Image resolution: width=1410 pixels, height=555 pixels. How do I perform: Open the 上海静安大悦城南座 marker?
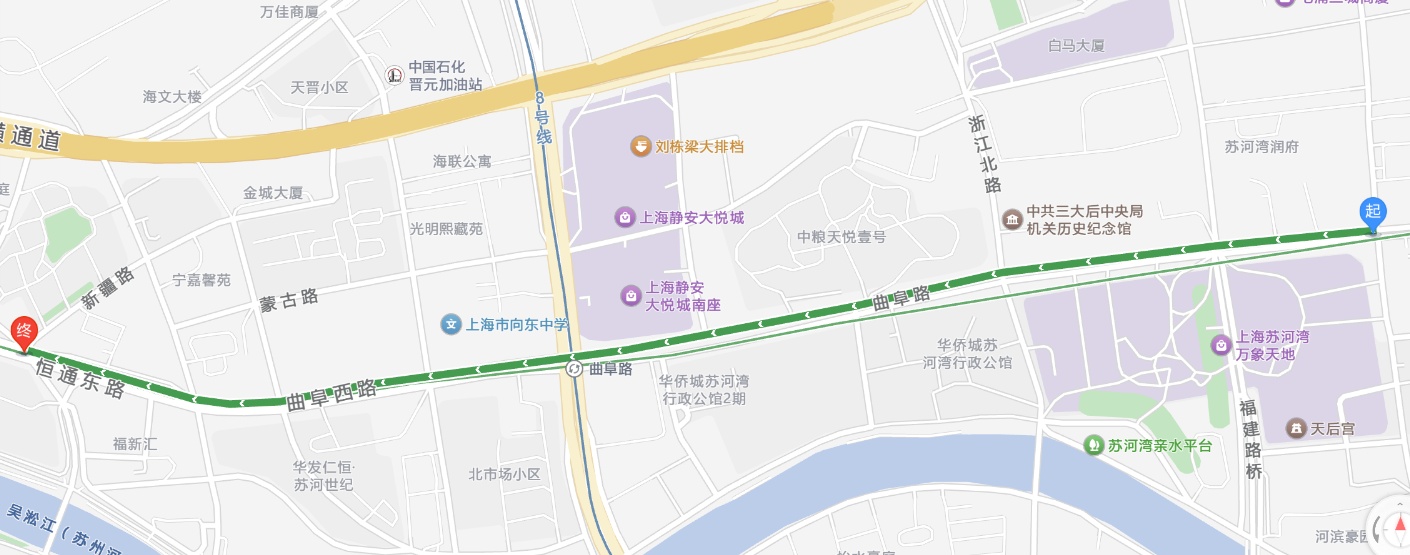[x=631, y=295]
